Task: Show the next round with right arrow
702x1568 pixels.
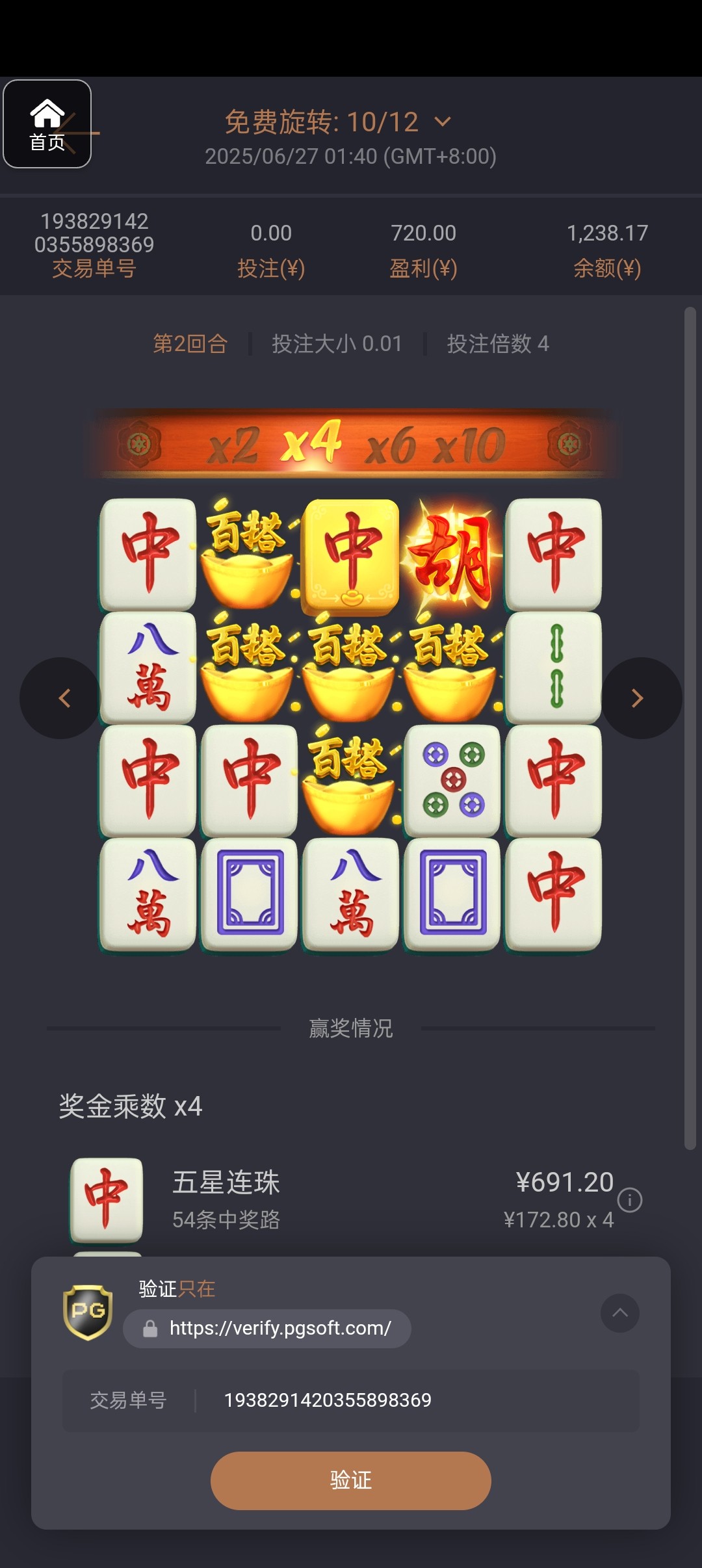Action: click(641, 698)
